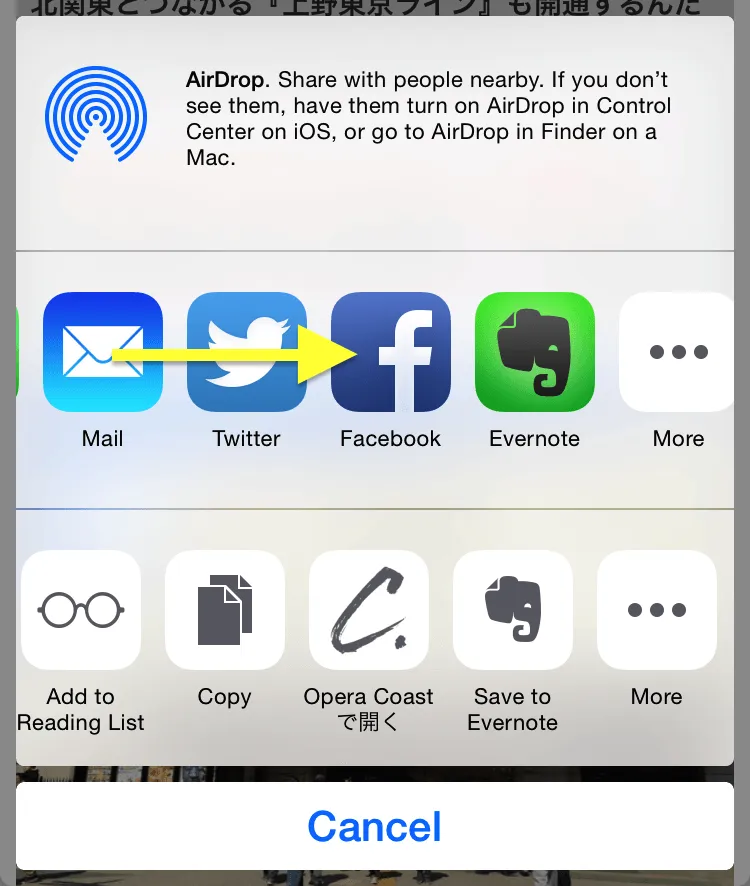Open More in the actions row
This screenshot has height=886, width=750.
(656, 610)
